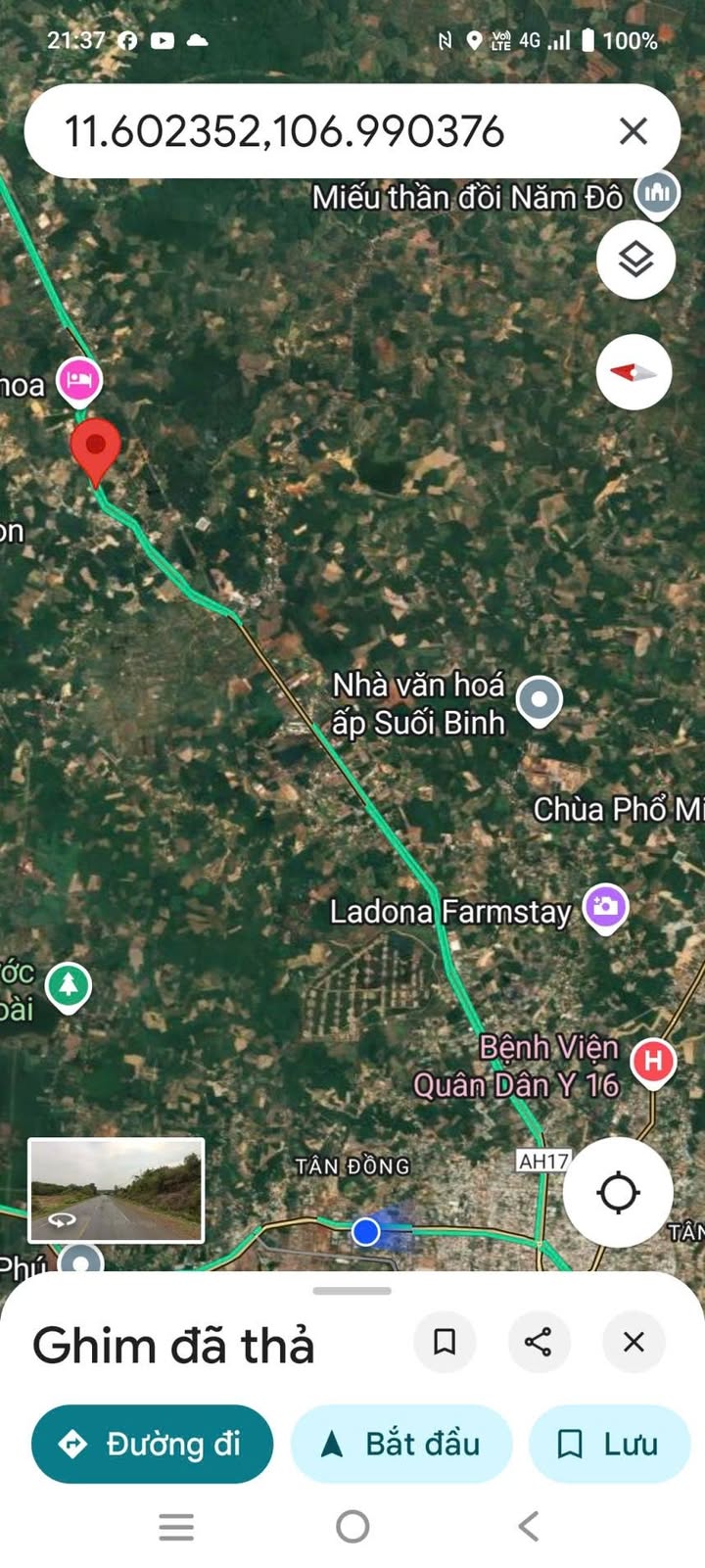This screenshot has height=1568, width=705.
Task: Start navigation with Bắt đầu
Action: (x=401, y=1444)
